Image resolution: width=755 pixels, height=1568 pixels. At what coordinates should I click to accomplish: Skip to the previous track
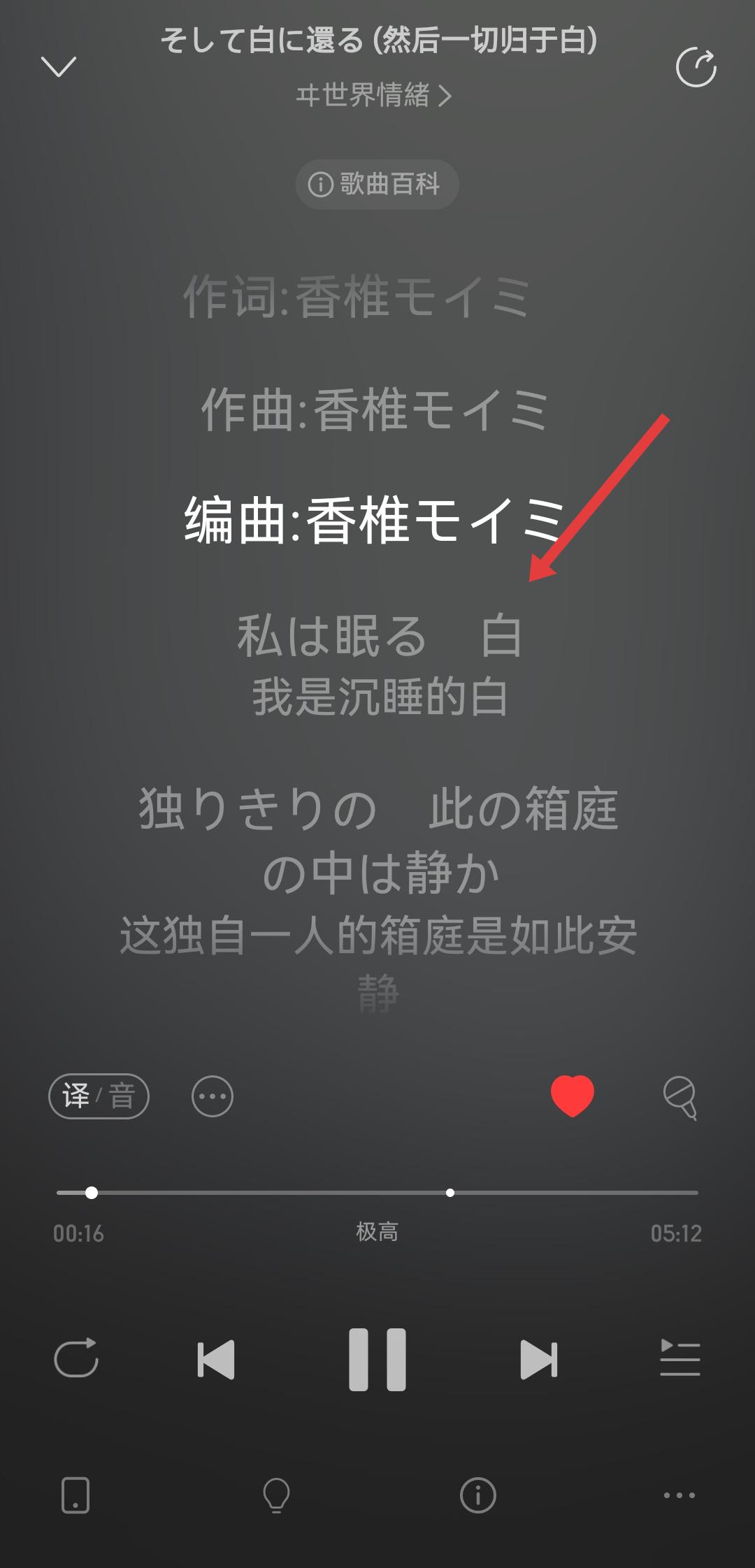pyautogui.click(x=216, y=1359)
